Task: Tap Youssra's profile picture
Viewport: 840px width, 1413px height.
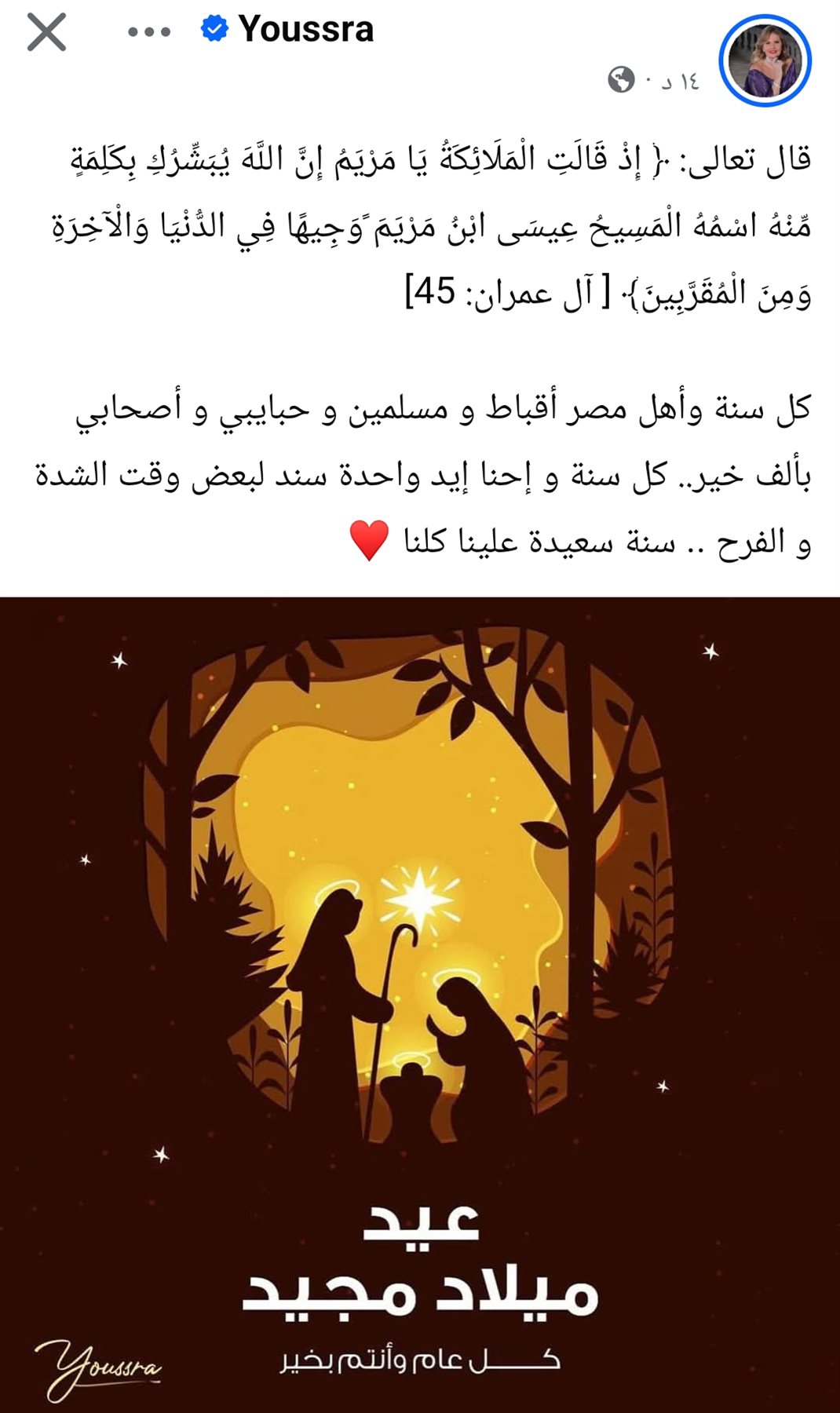Action: (x=765, y=61)
